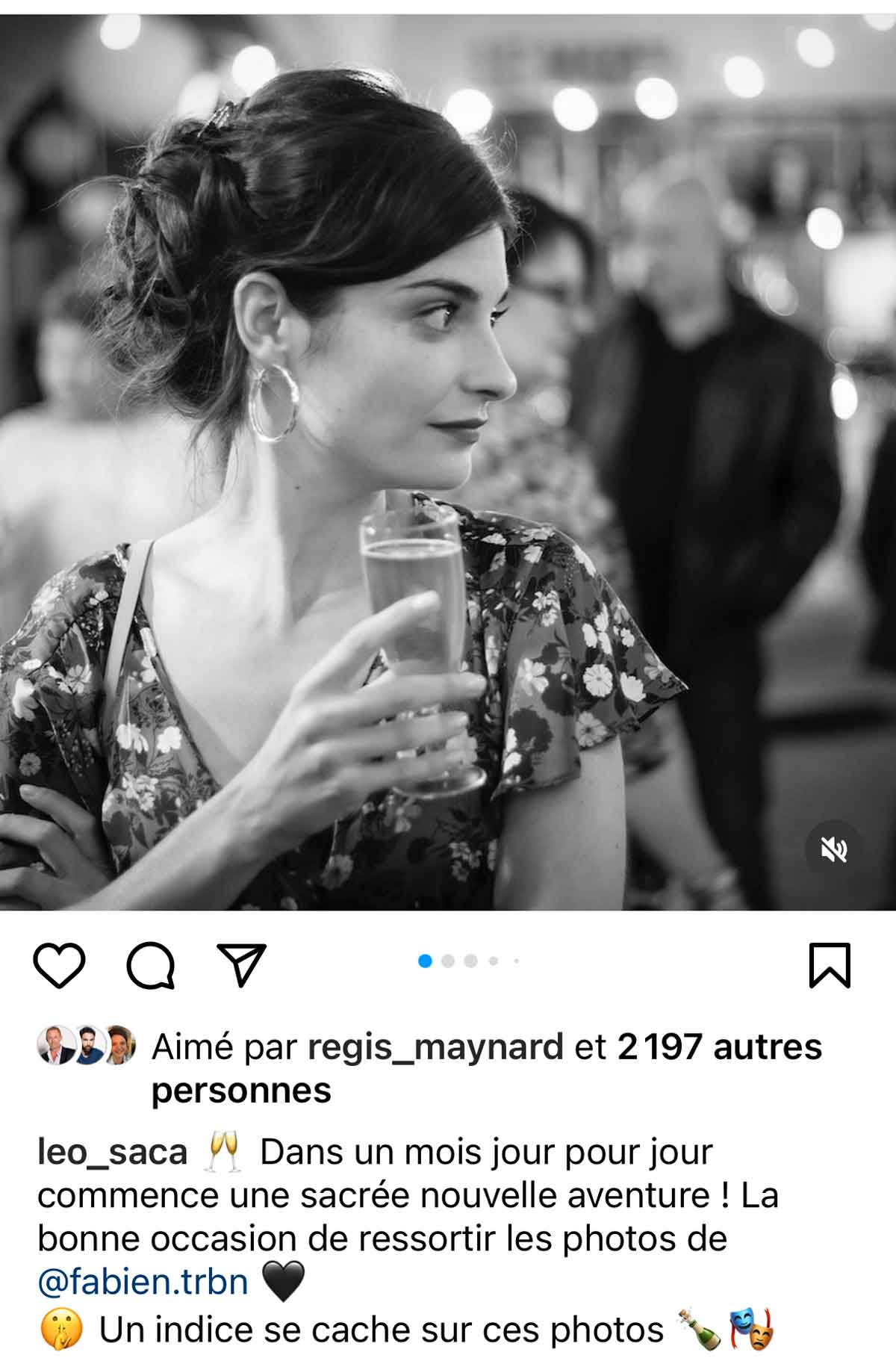Like the post by leo_saca
Screen dimensions: 896x1364
[60, 966]
